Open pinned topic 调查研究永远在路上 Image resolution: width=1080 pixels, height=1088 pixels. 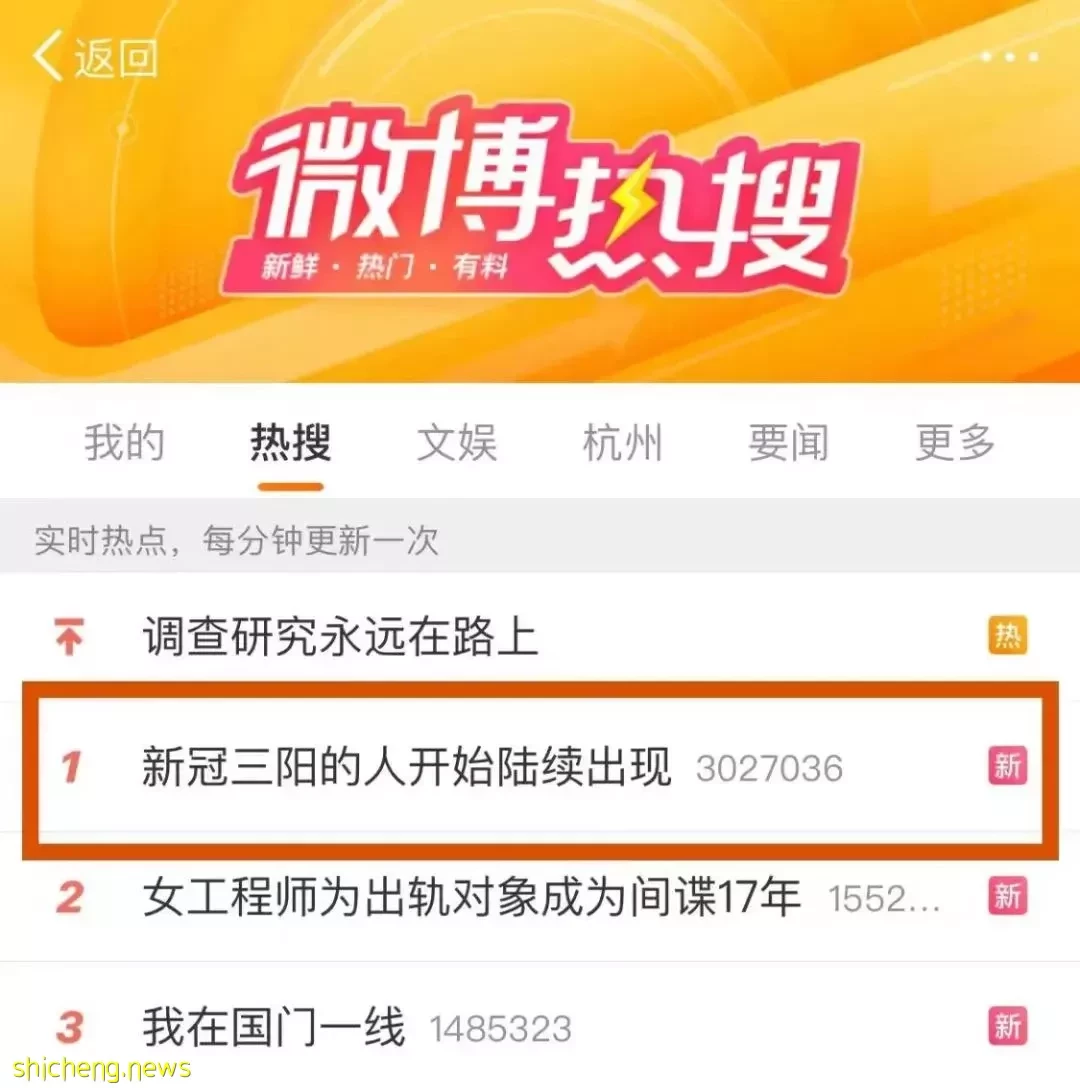[x=340, y=637]
